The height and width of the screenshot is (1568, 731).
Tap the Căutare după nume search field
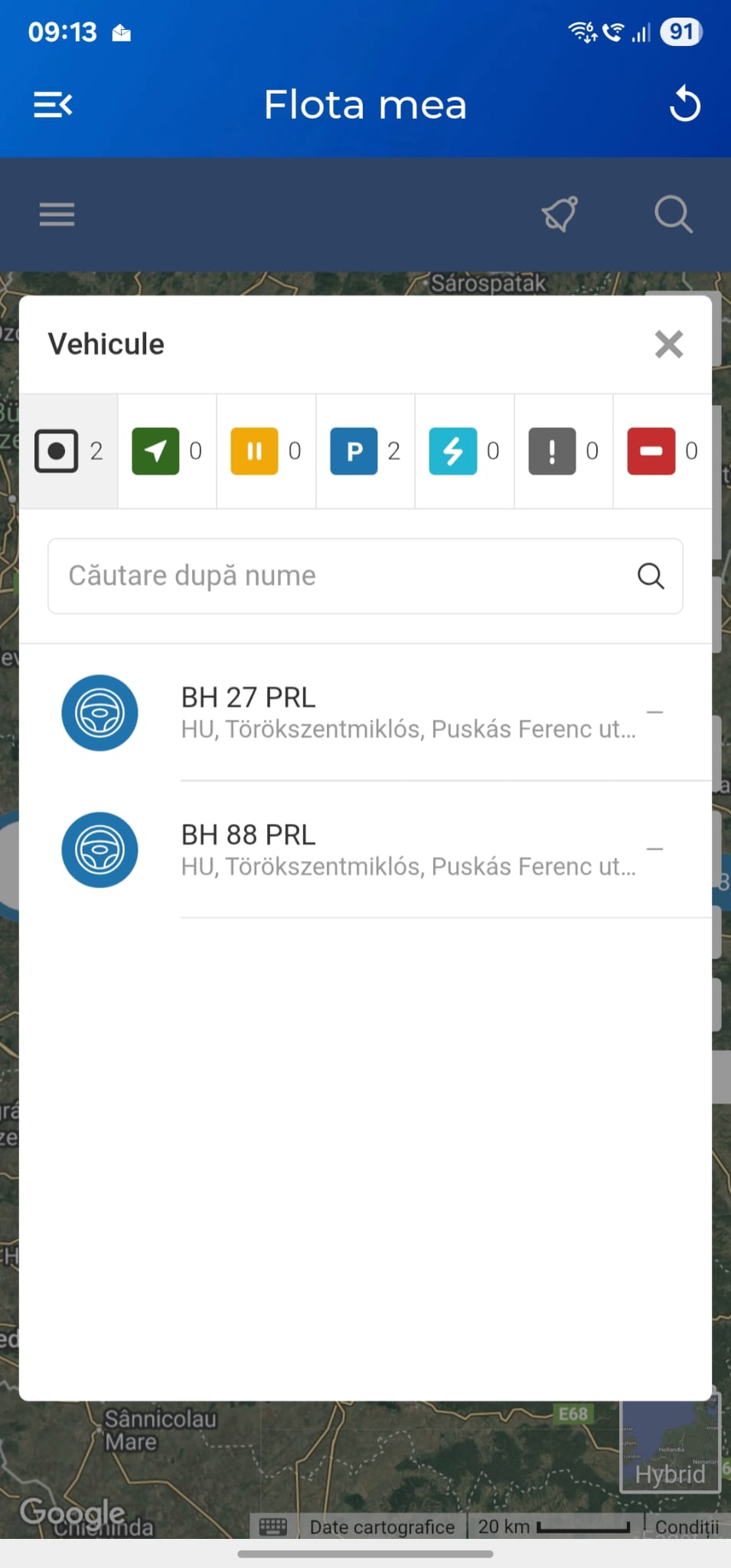pyautogui.click(x=344, y=576)
